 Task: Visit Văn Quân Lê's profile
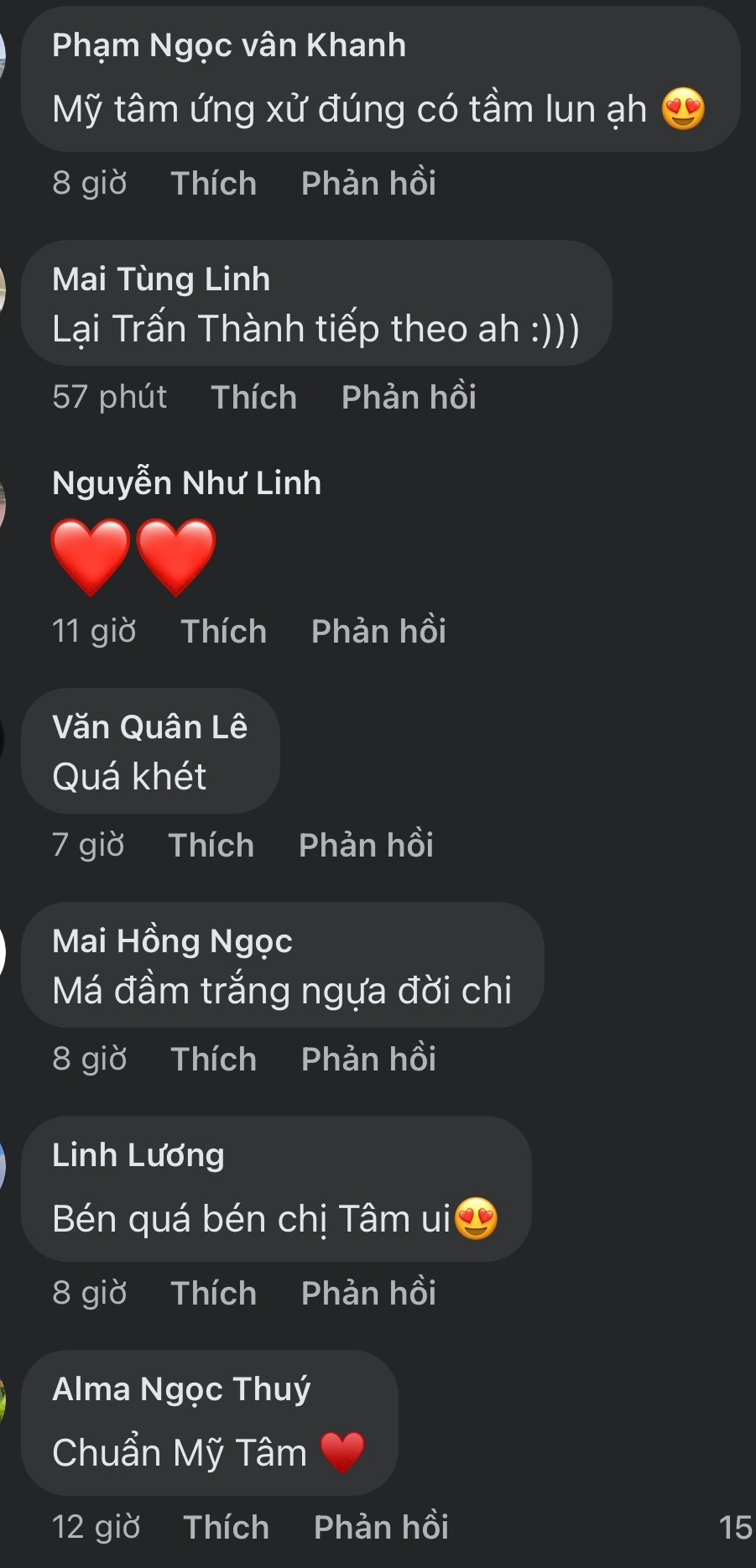pos(149,727)
